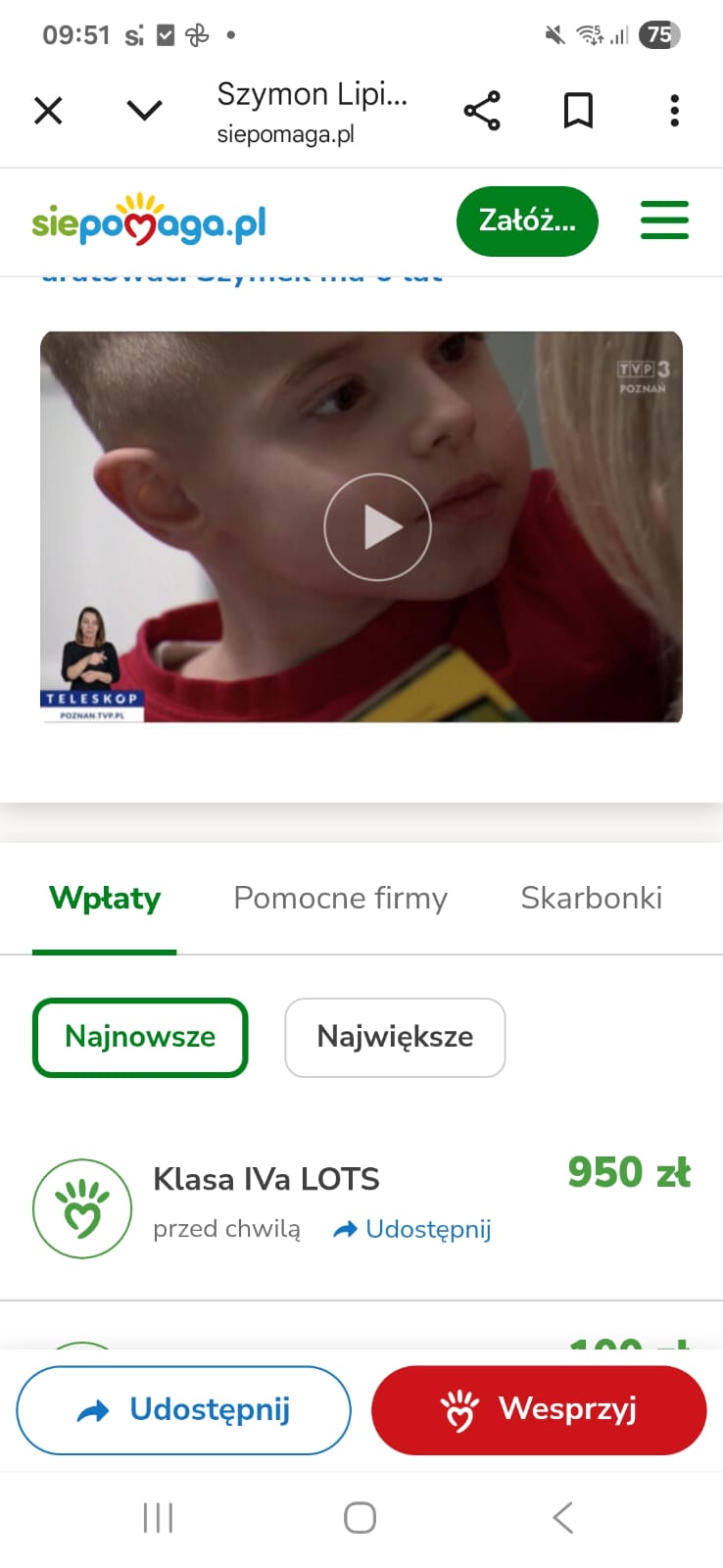Donate with the red Wesprzyj button

tap(539, 1410)
